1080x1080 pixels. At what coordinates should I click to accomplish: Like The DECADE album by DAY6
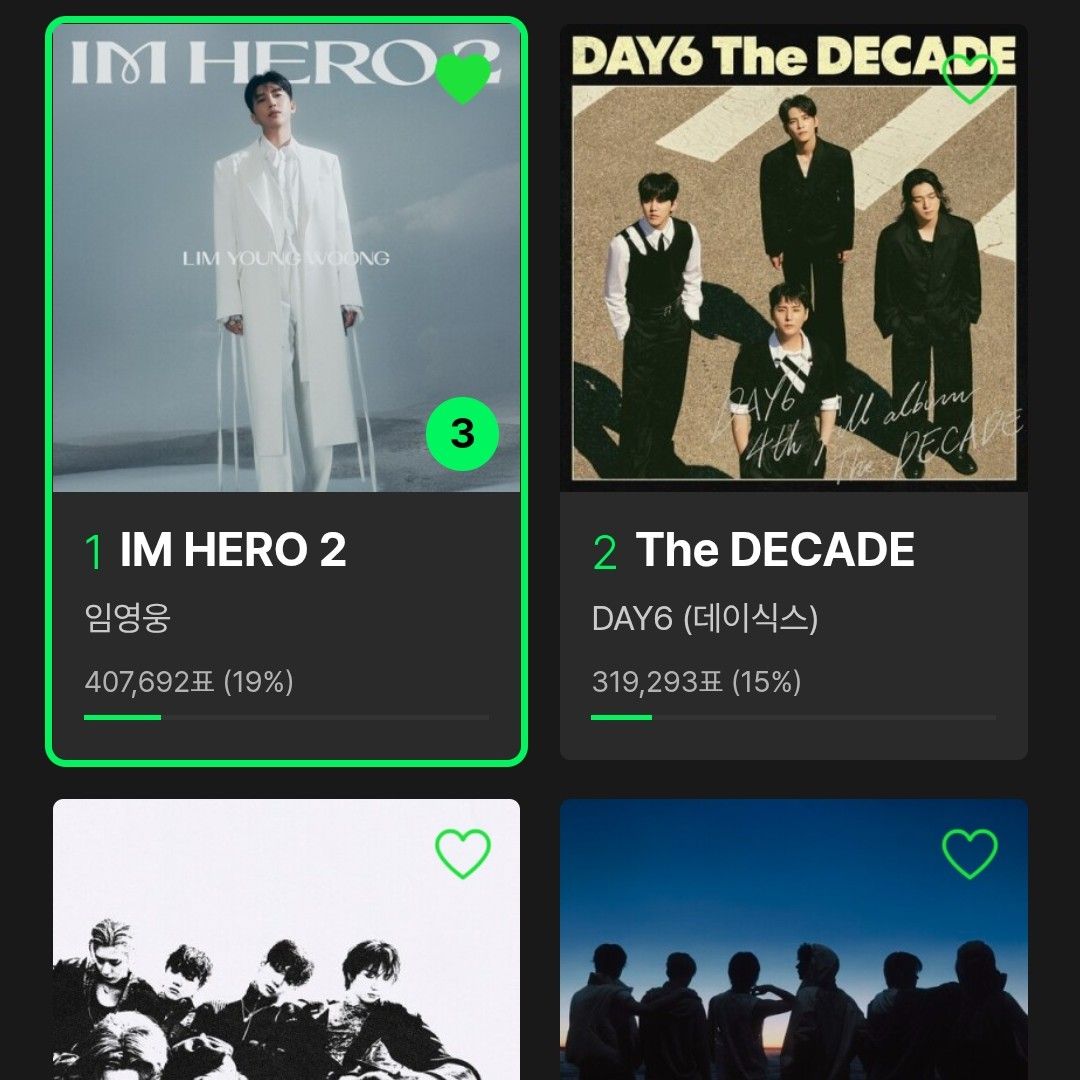970,78
